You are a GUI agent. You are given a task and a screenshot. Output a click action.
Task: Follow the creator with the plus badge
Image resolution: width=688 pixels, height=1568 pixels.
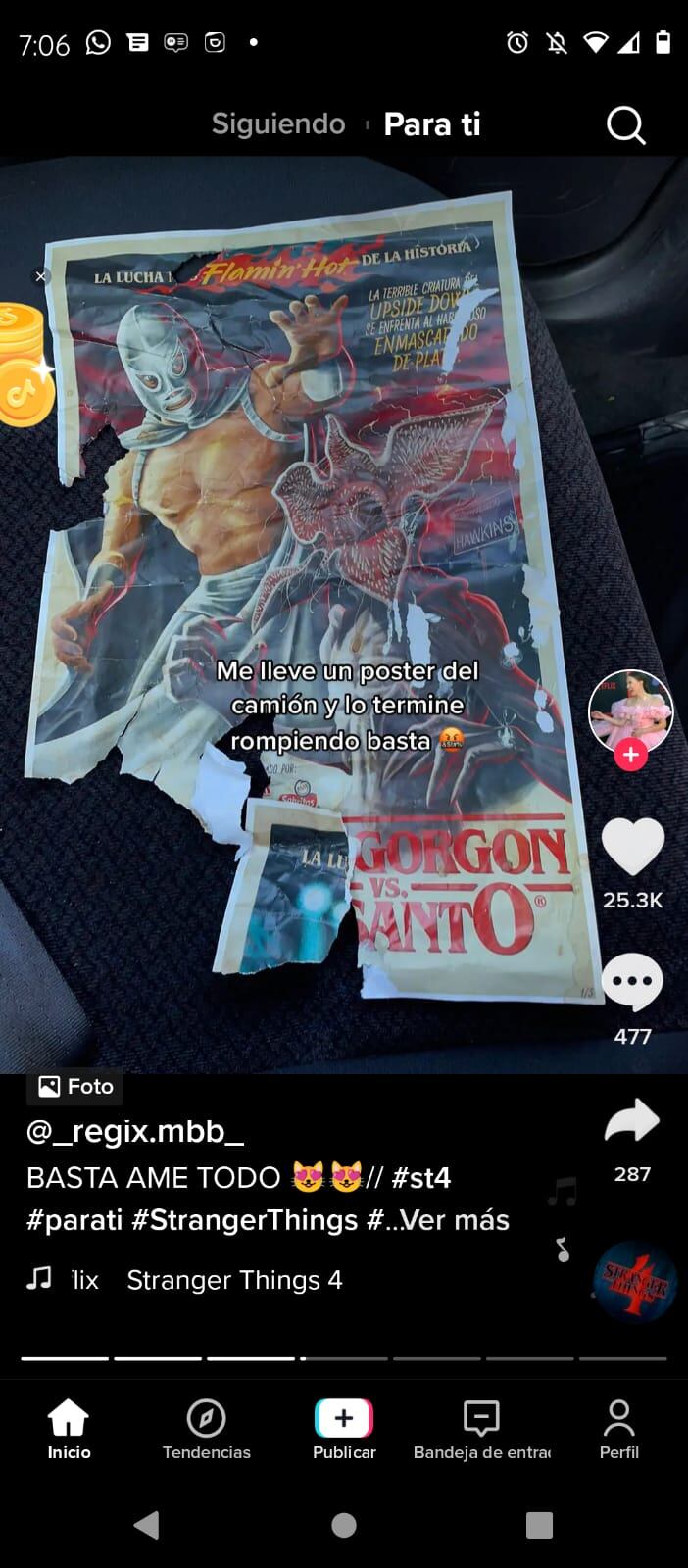click(x=630, y=756)
